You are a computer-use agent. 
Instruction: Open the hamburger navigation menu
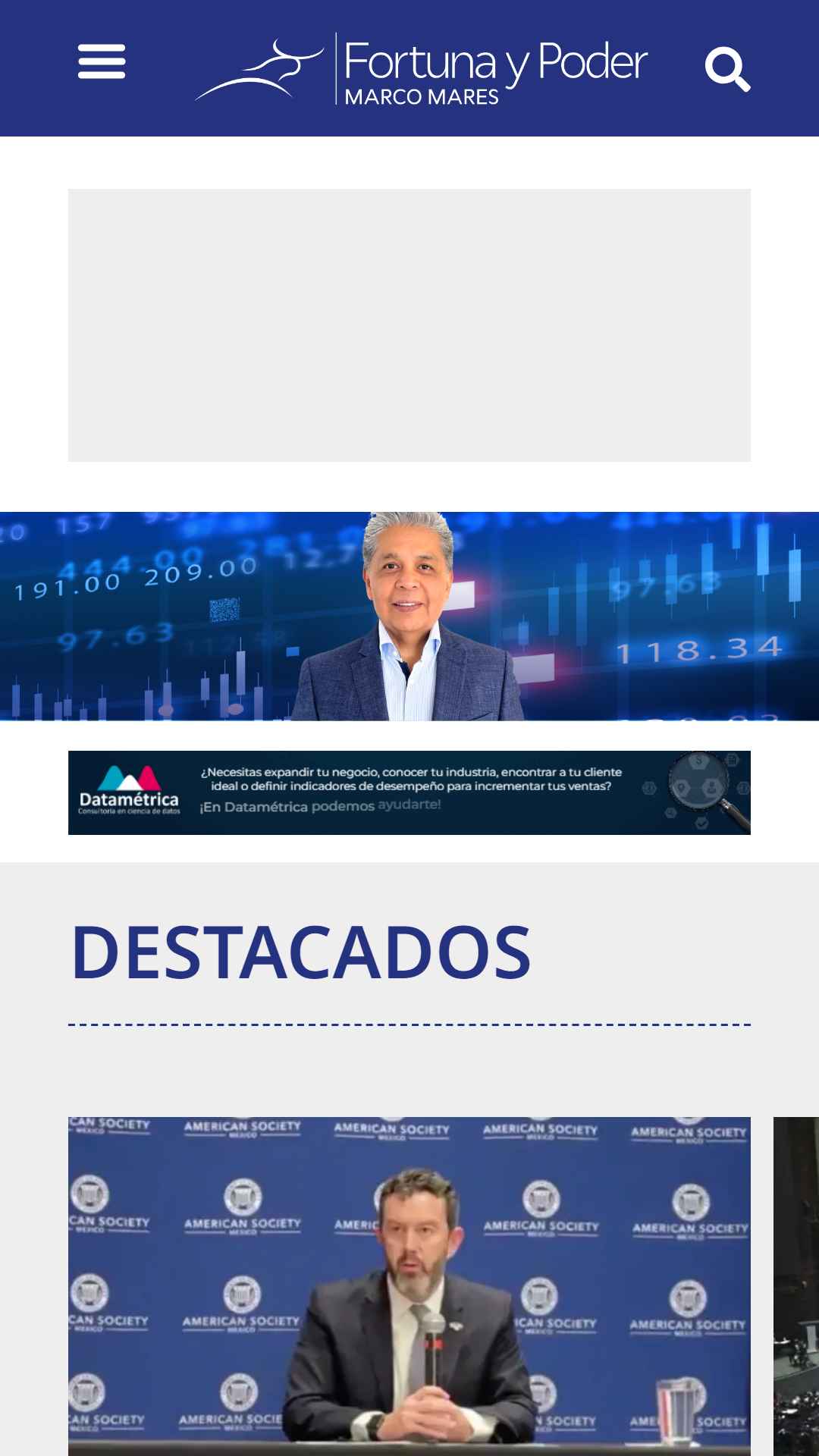pos(102,62)
